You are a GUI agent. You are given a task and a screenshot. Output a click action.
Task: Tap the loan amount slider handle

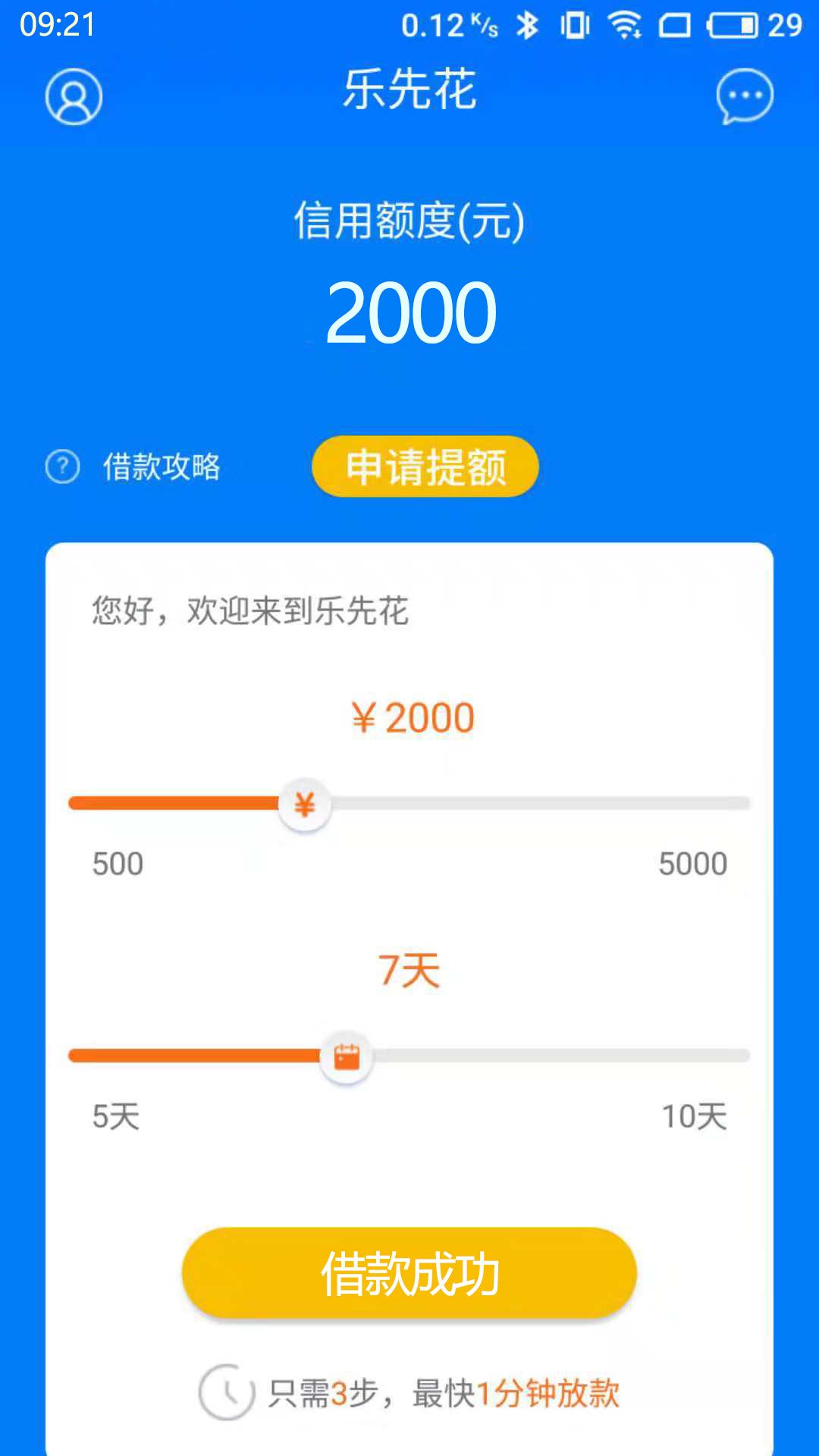(x=305, y=804)
